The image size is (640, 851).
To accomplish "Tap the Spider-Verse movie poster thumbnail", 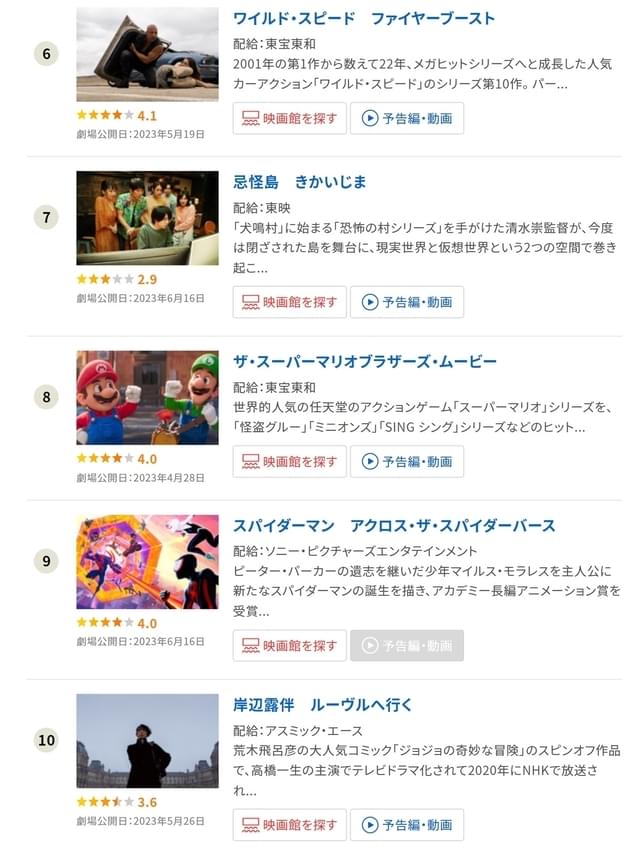I will (x=147, y=562).
